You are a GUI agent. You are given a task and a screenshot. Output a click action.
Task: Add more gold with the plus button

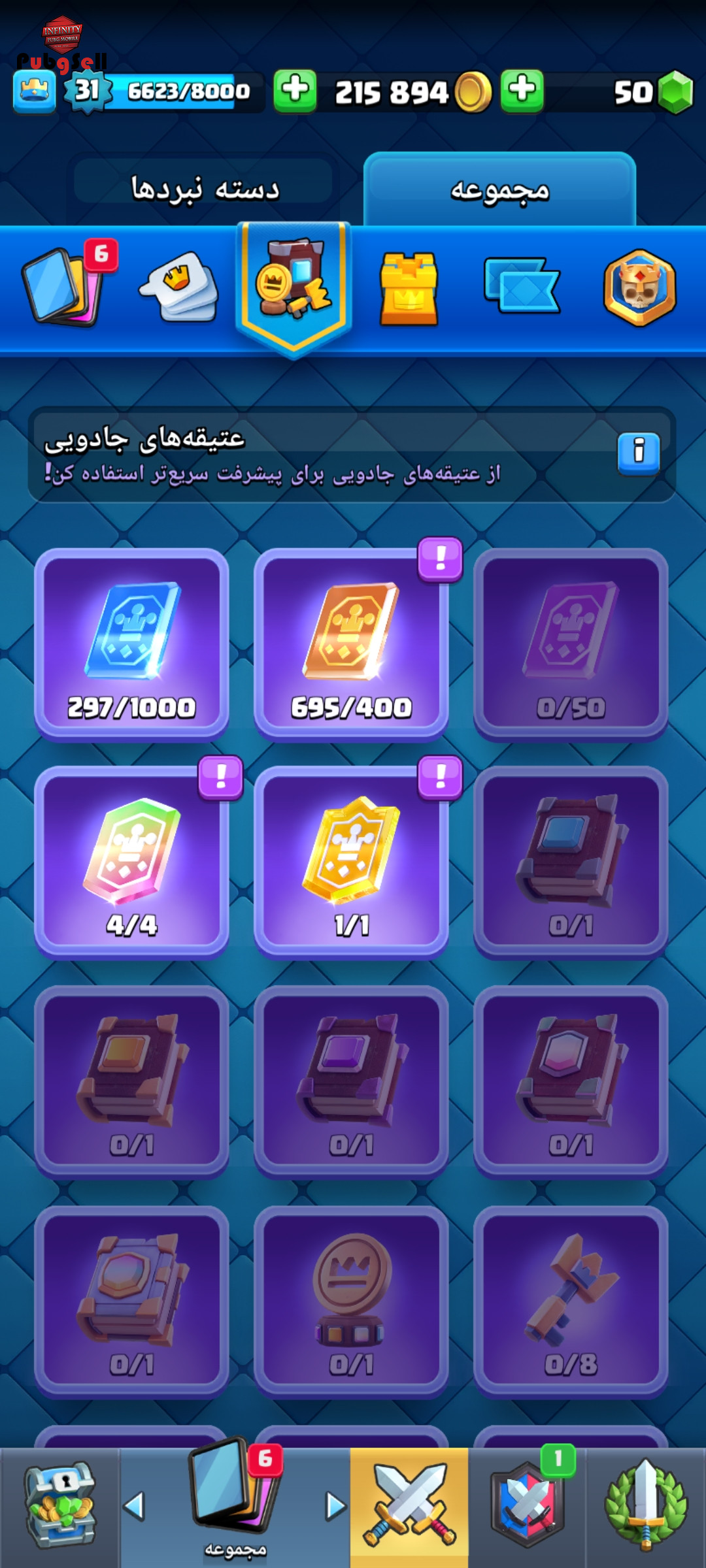point(295,91)
